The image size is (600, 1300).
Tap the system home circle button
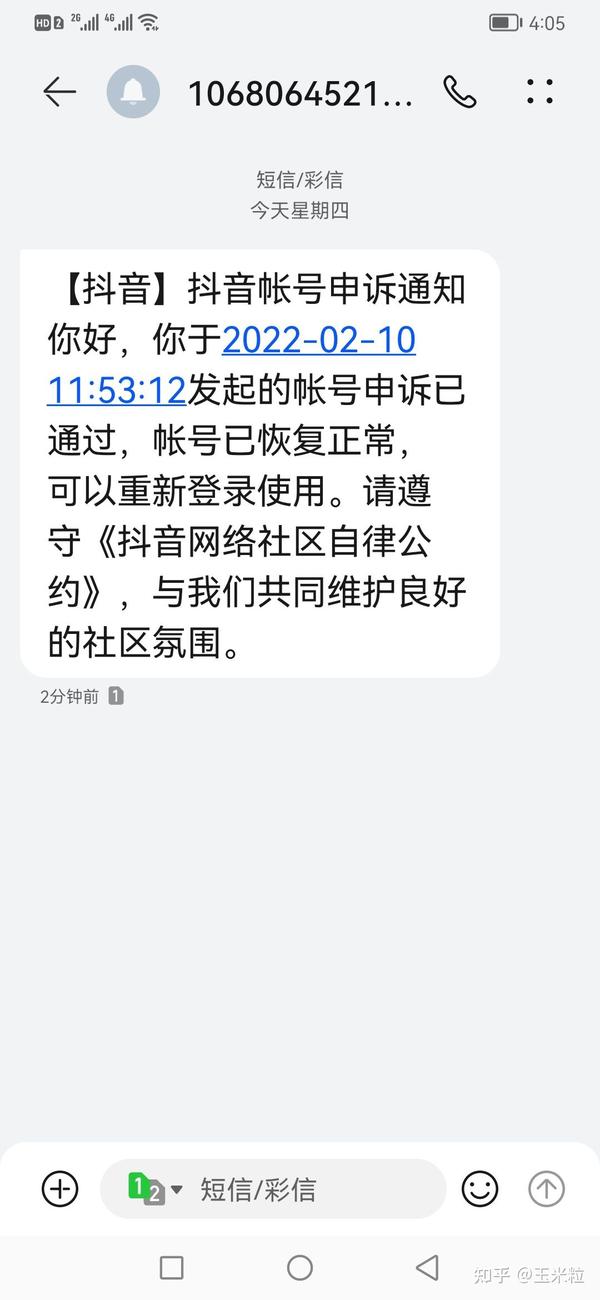[300, 1268]
